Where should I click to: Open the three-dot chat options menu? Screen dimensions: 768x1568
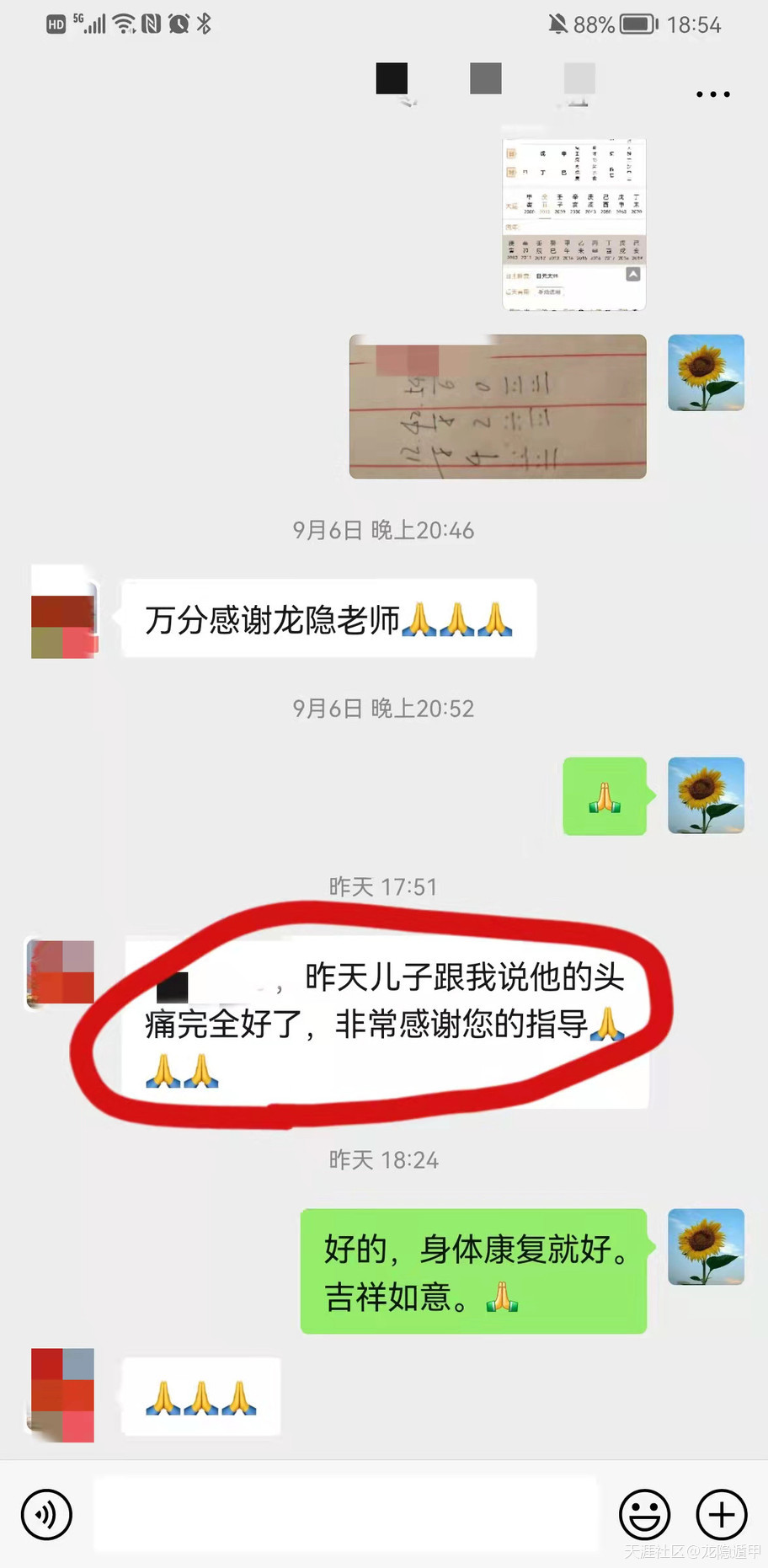pos(712,94)
